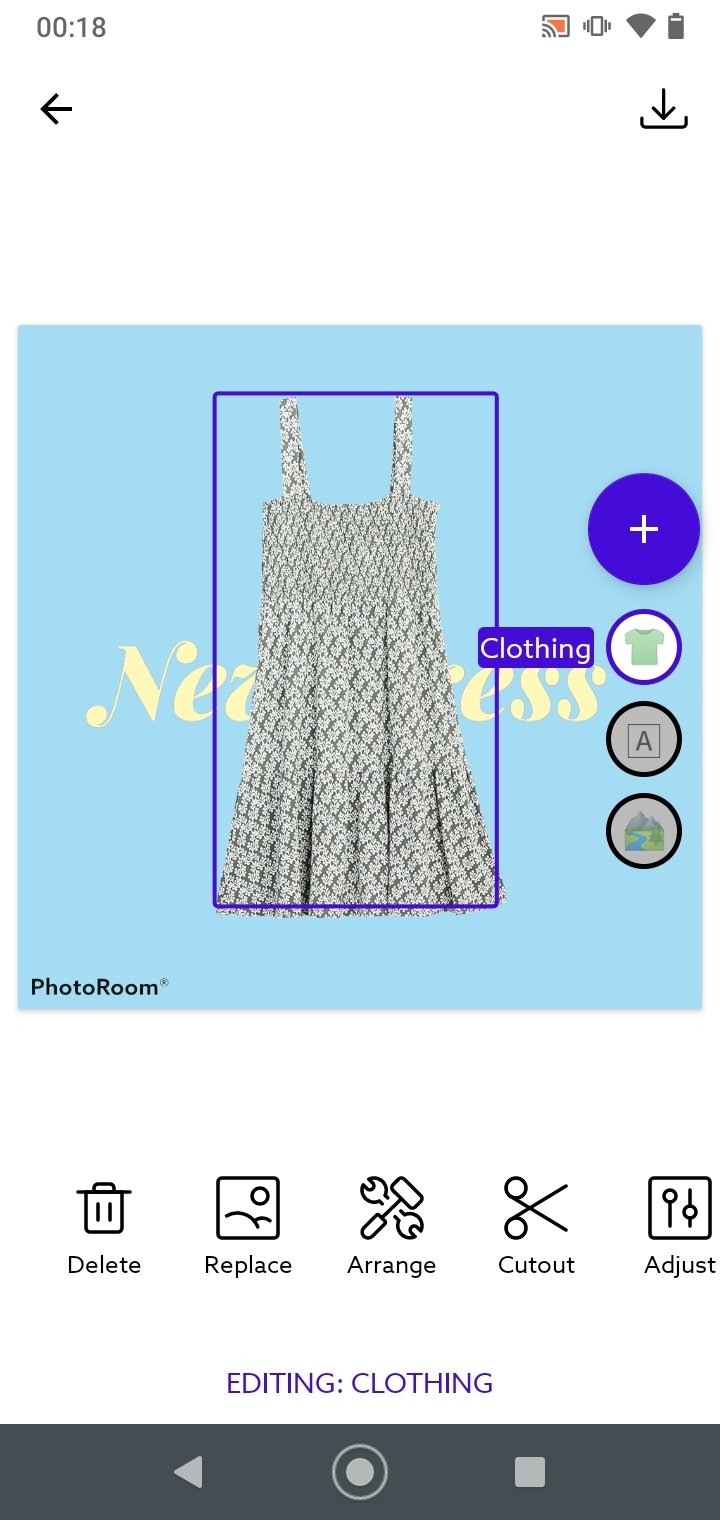Delete the clothing layer
Viewport: 720px width, 1520px height.
104,1225
